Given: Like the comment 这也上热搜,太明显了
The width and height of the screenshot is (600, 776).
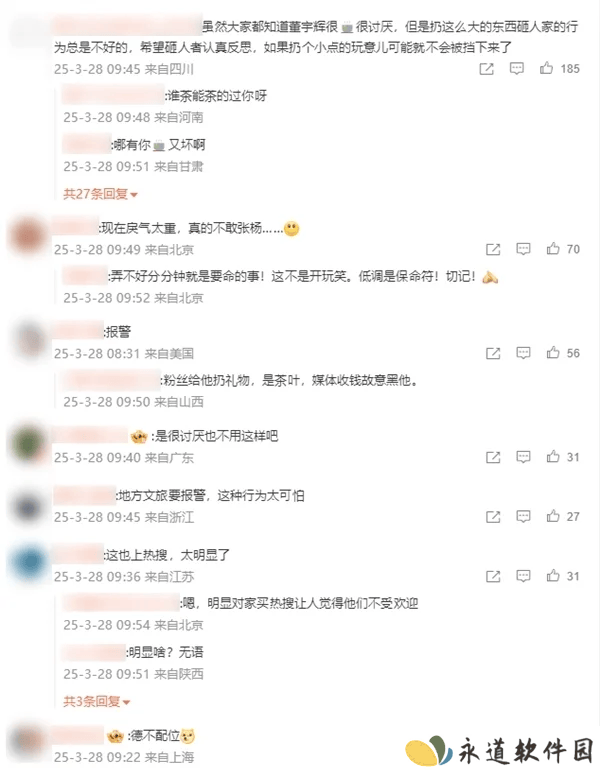Looking at the screenshot, I should pos(547,577).
